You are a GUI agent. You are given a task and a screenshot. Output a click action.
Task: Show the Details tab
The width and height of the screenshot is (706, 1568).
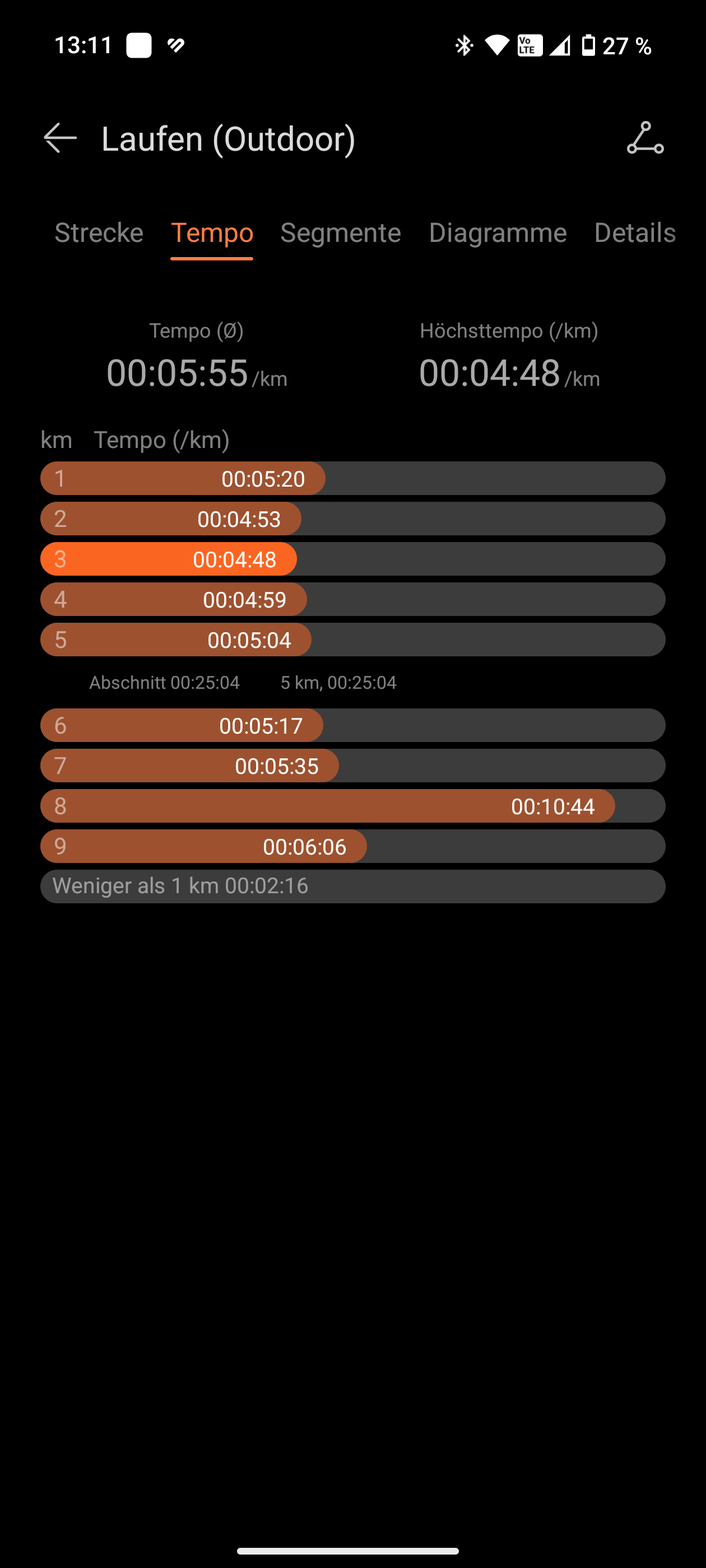tap(634, 232)
